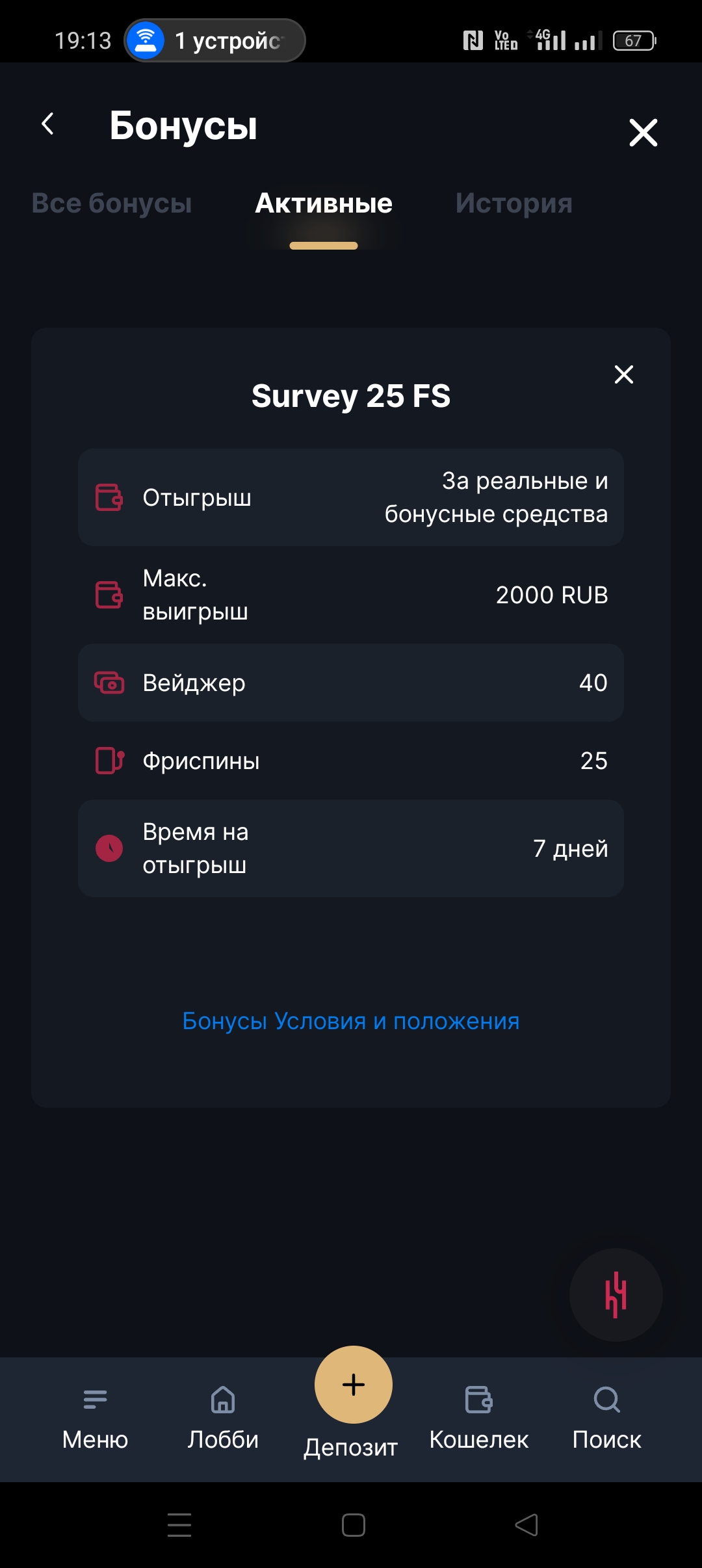Image resolution: width=702 pixels, height=1568 pixels.
Task: Open the Меню tab
Action: pyautogui.click(x=95, y=1418)
